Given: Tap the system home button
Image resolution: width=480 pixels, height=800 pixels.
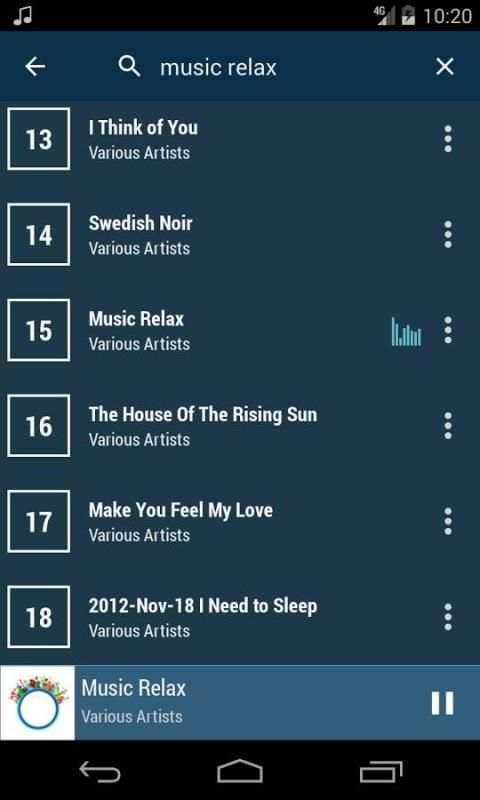Looking at the screenshot, I should (x=240, y=770).
